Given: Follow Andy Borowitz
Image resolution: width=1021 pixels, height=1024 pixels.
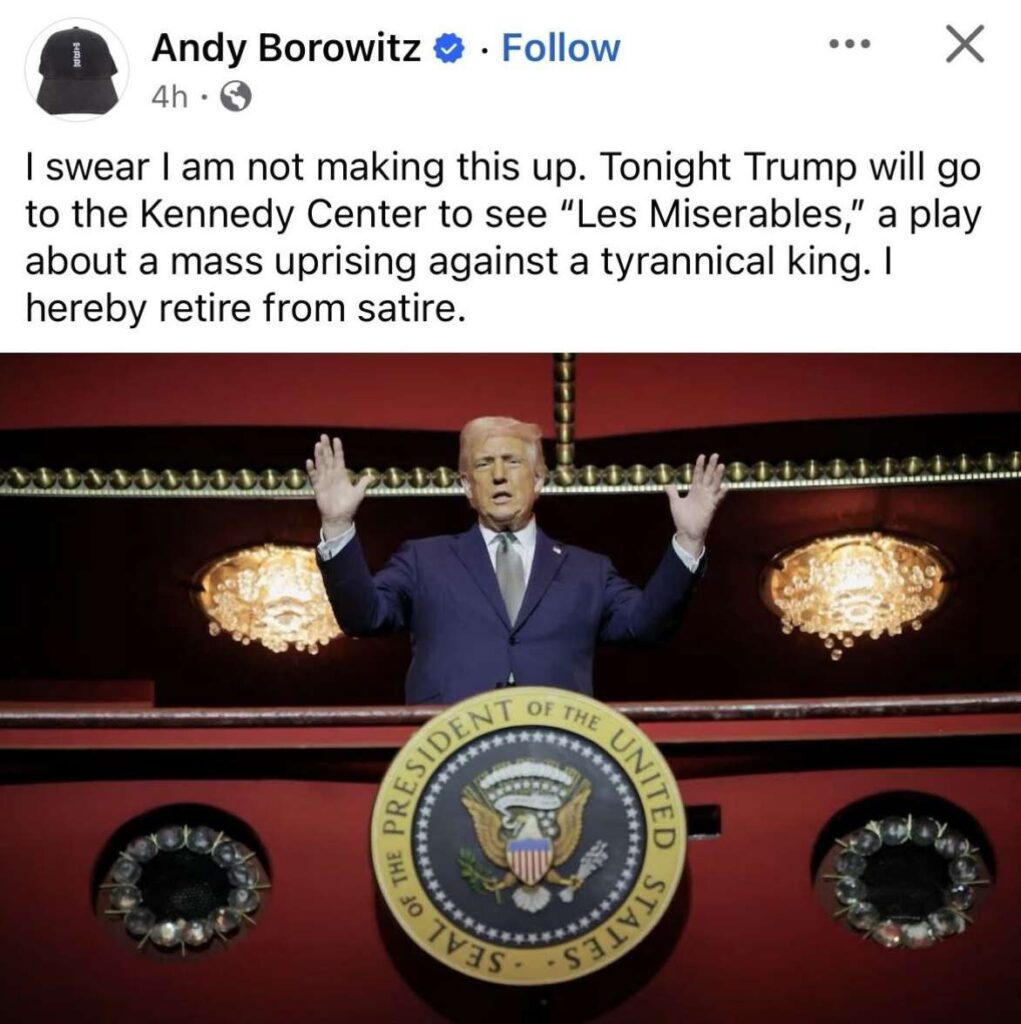Looking at the screenshot, I should (x=560, y=47).
